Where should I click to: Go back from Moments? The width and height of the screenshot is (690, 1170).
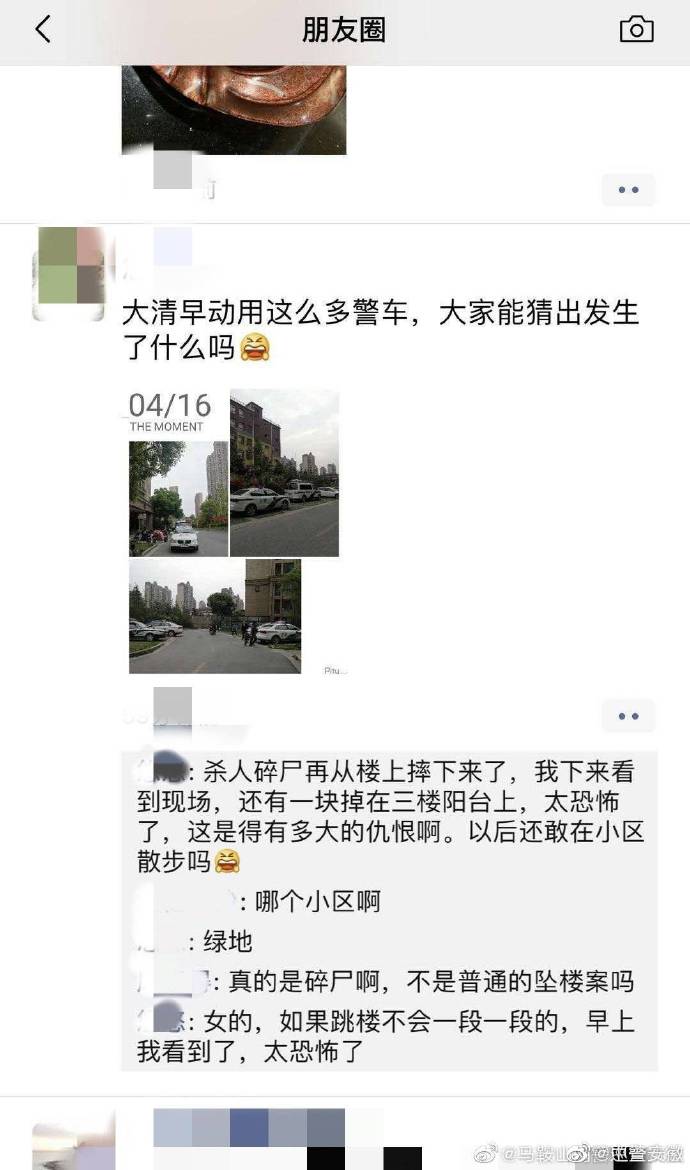[x=42, y=30]
